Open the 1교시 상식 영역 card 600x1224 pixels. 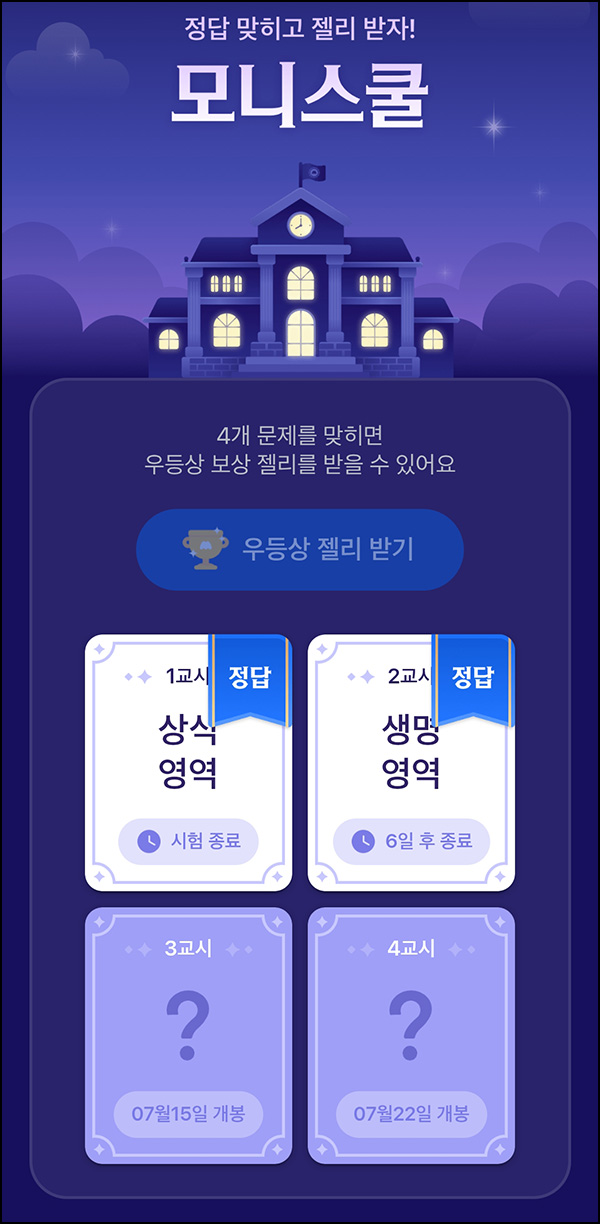pos(188,762)
